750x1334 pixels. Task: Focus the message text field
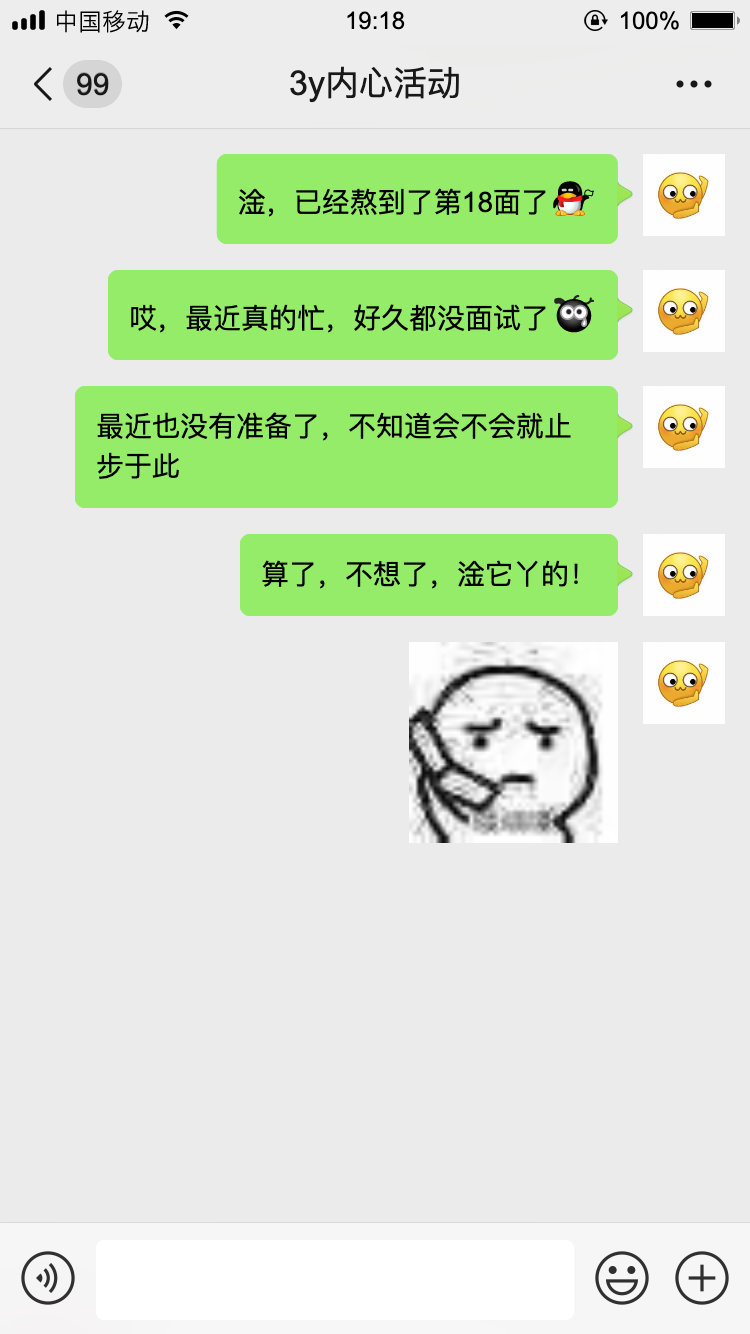coord(335,1279)
